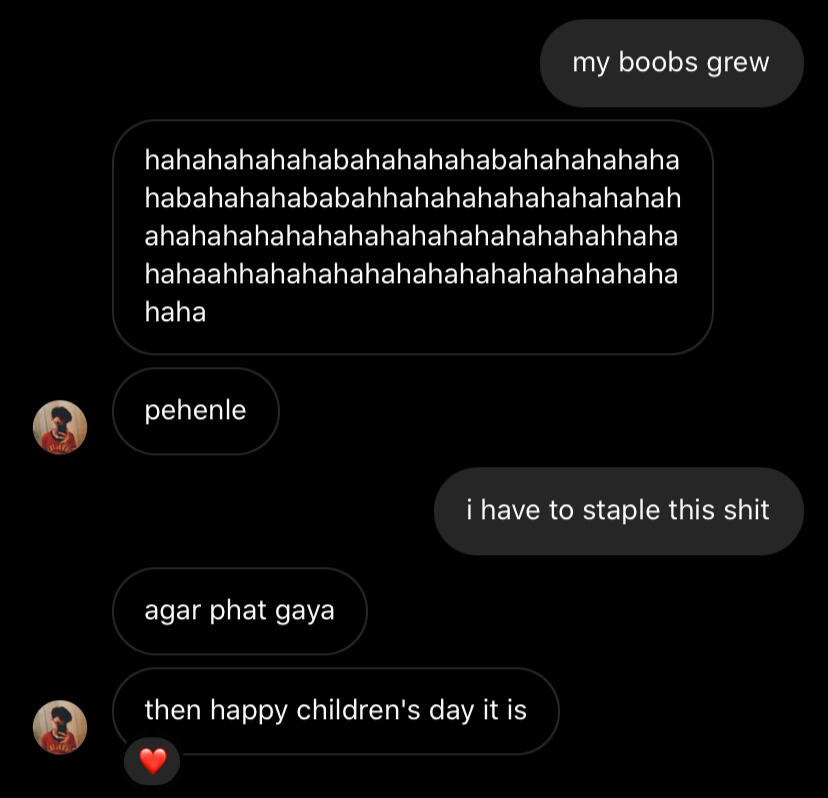Open sender's profile picture beside "pehenle" message

tap(61, 427)
